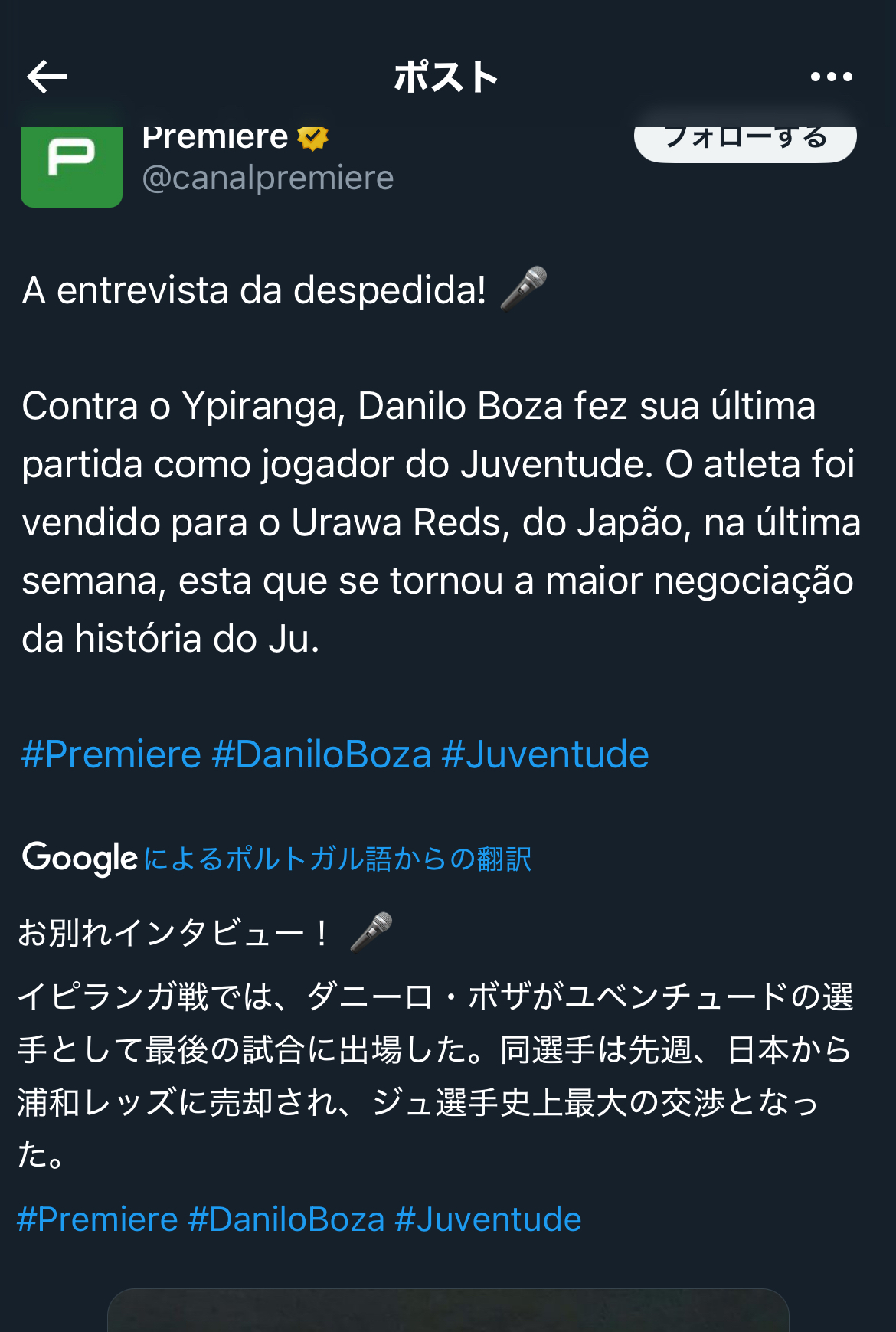Open the #Juventude hashtag in the original post
The height and width of the screenshot is (1332, 896).
pos(545,754)
